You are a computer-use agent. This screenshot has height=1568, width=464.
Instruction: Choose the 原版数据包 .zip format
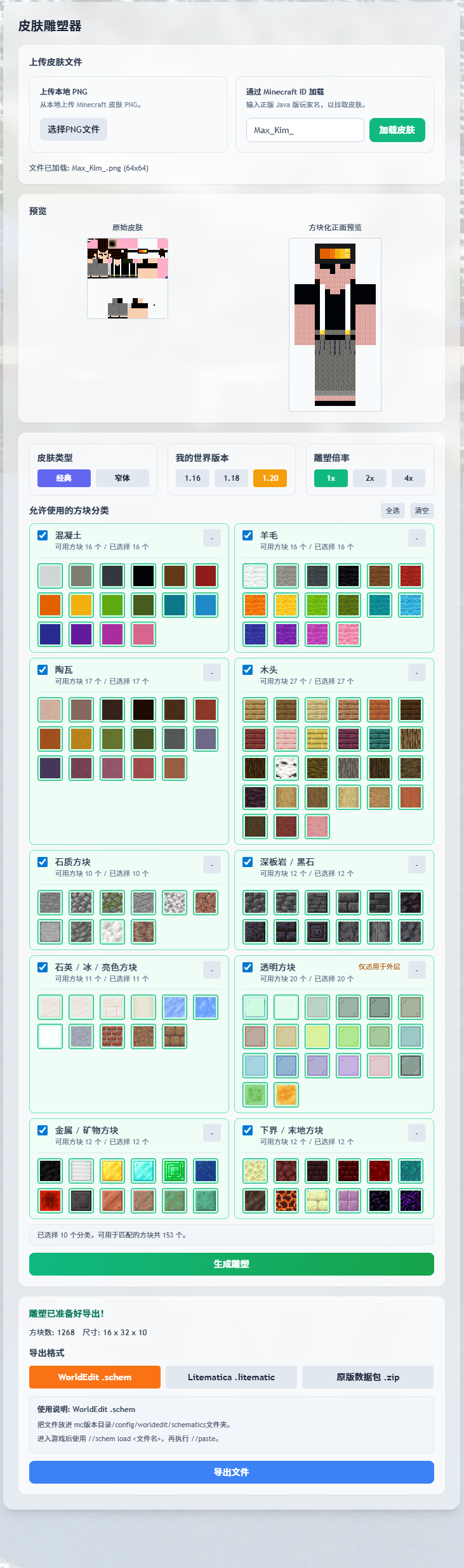pyautogui.click(x=368, y=1377)
